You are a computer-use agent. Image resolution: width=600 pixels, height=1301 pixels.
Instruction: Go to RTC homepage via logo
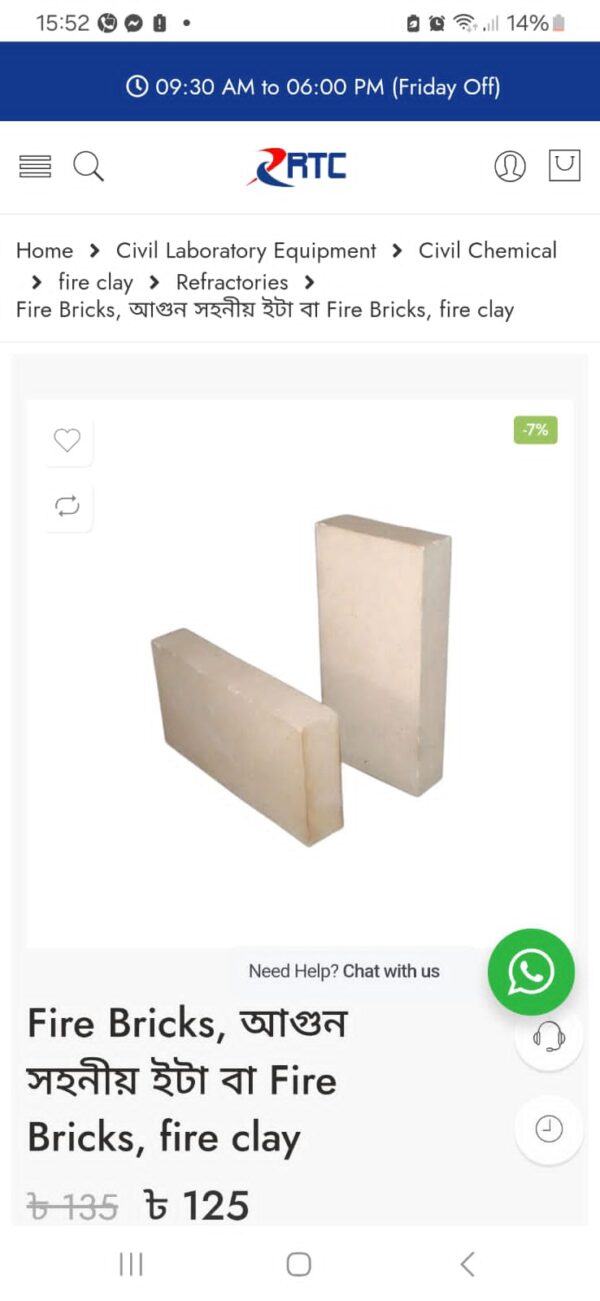tap(297, 166)
